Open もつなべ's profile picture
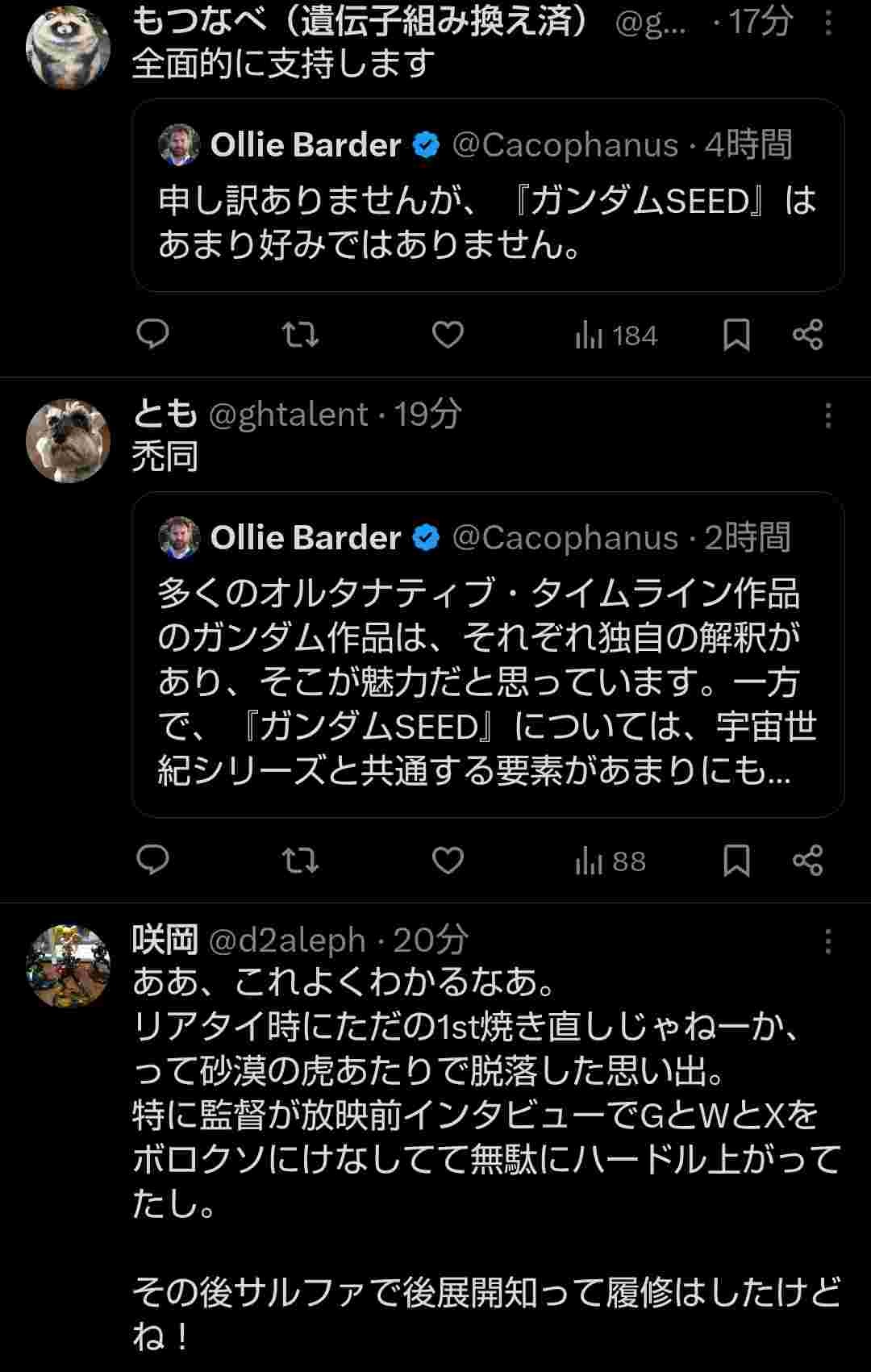The image size is (871, 1372). click(x=68, y=47)
